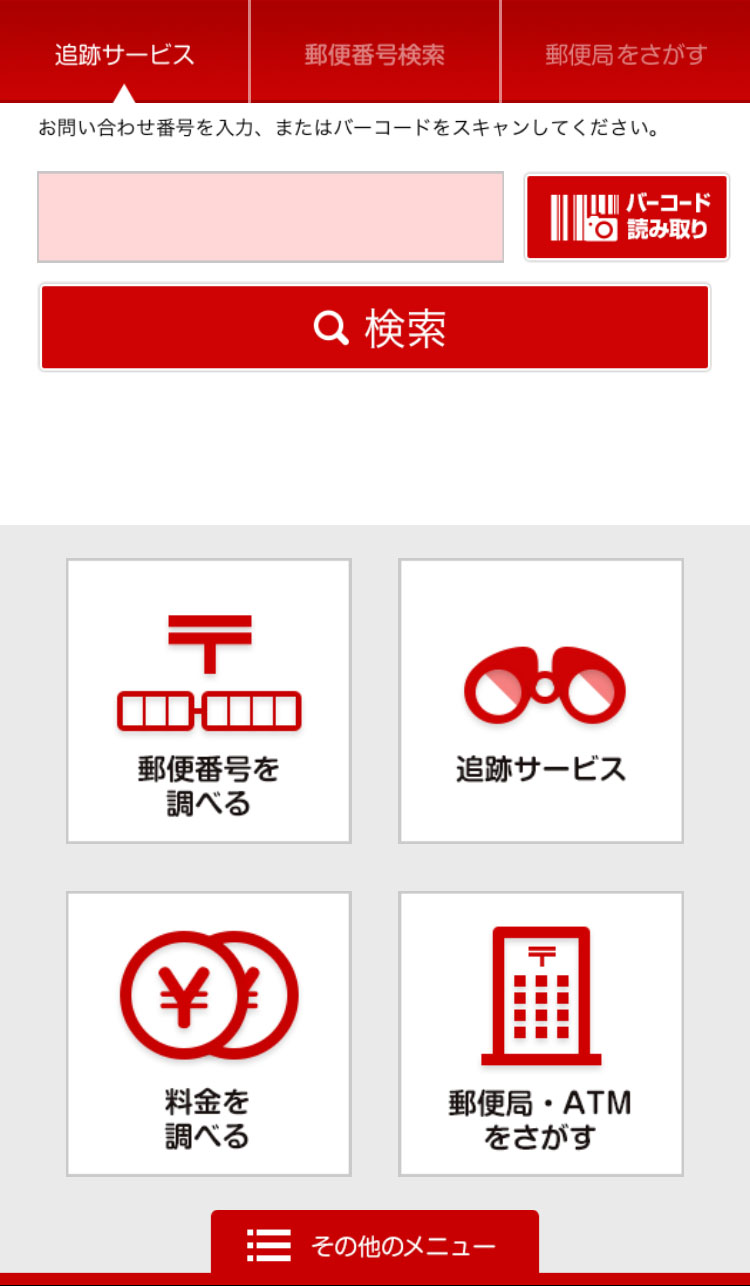Focus the tracking number input field
750x1286 pixels.
(270, 217)
